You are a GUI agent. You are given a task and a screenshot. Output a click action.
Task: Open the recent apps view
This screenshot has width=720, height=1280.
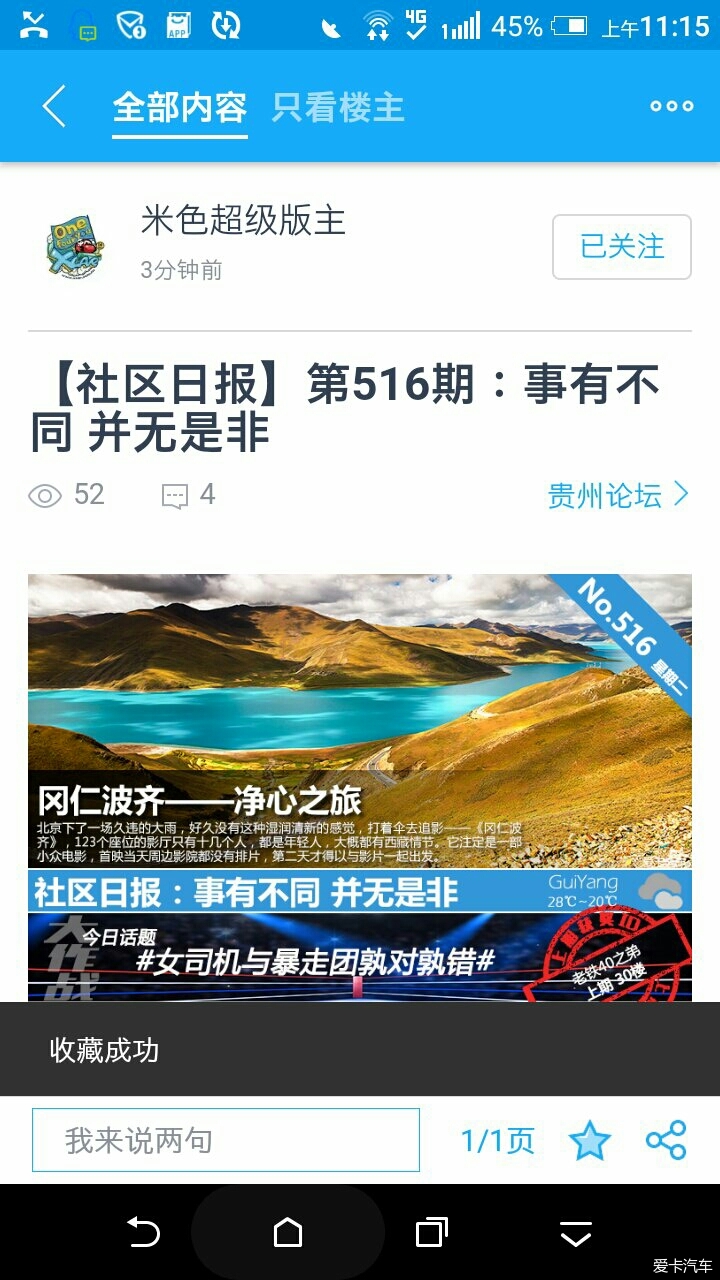[431, 1233]
